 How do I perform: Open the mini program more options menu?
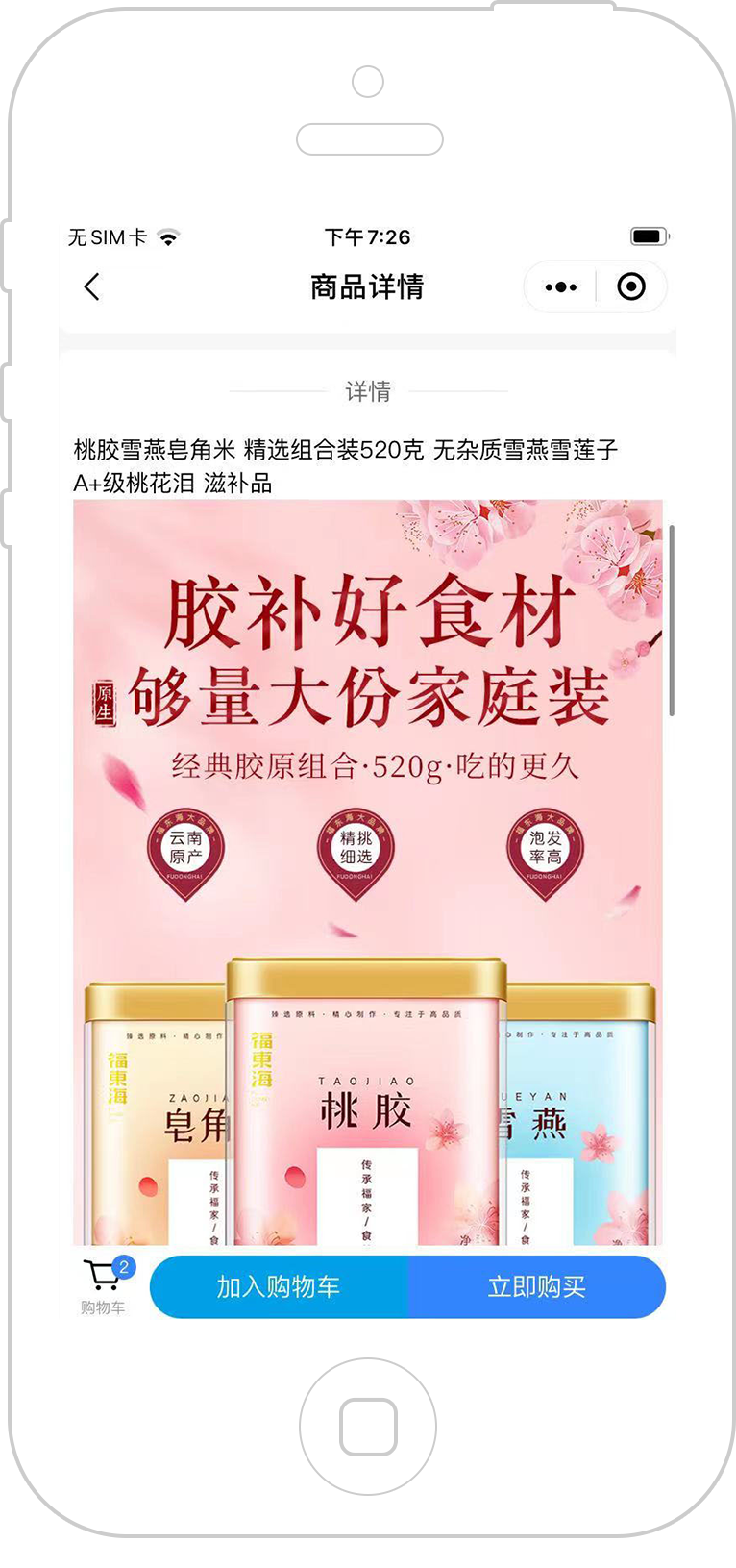coord(560,286)
